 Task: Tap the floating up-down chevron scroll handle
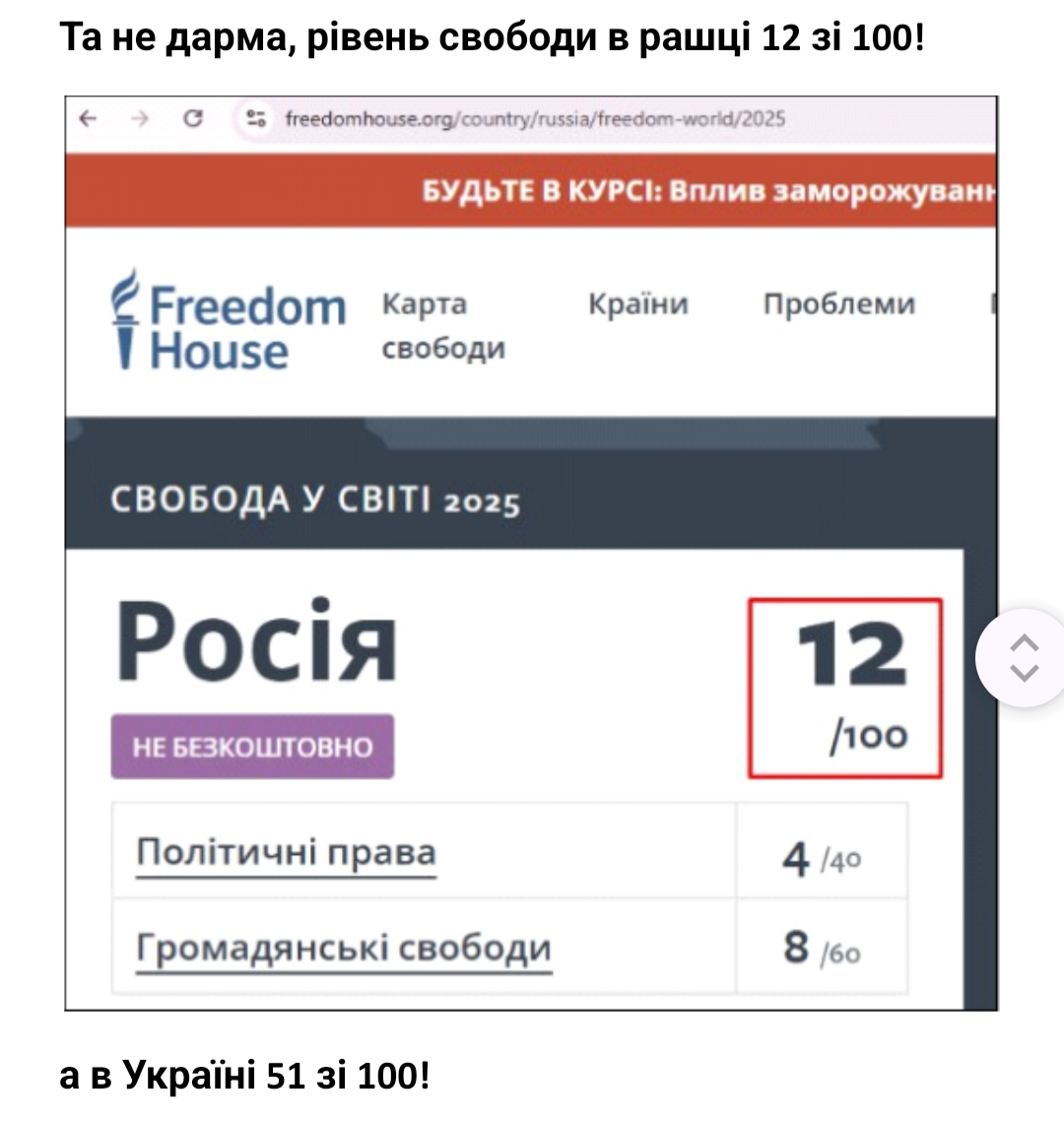pyautogui.click(x=1024, y=658)
